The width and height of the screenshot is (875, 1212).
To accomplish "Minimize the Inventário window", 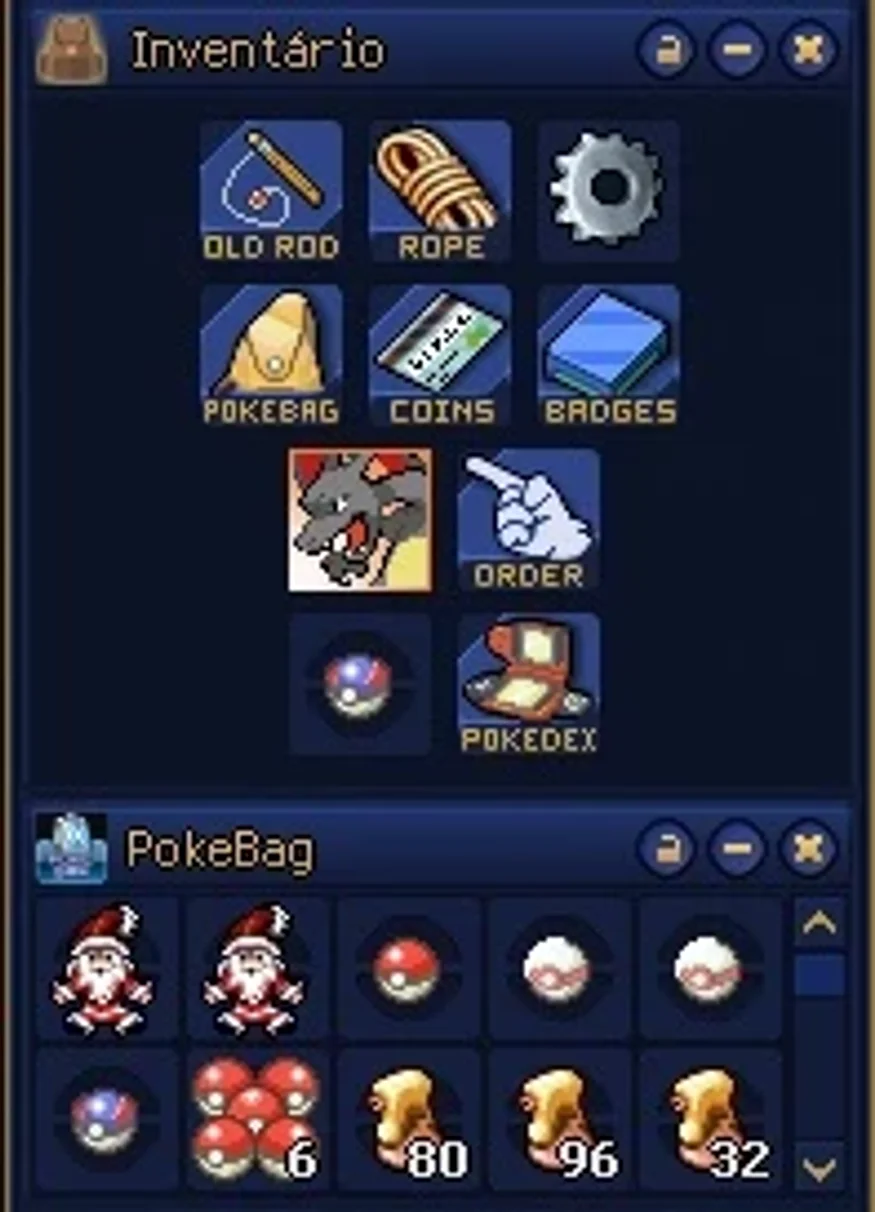I will [738, 50].
